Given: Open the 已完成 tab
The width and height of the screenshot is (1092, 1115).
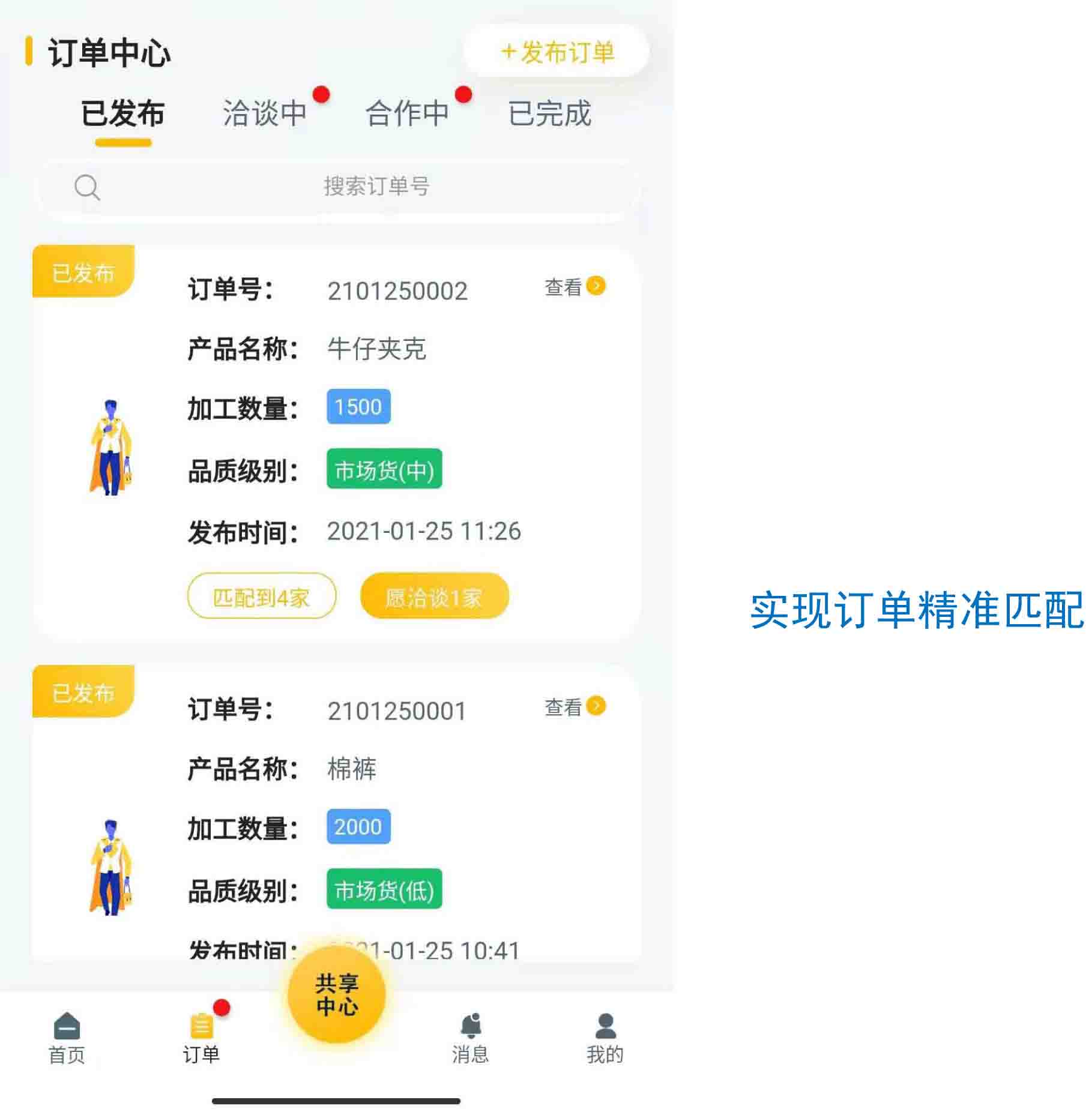Looking at the screenshot, I should (x=549, y=113).
